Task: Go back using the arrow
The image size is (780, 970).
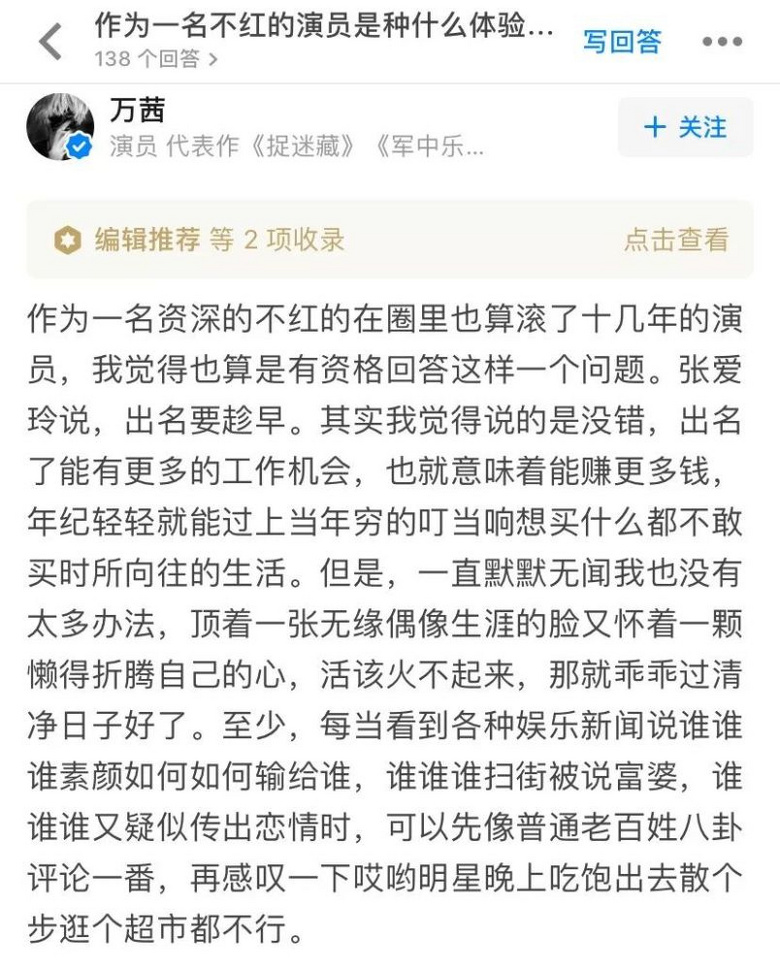Action: (50, 42)
